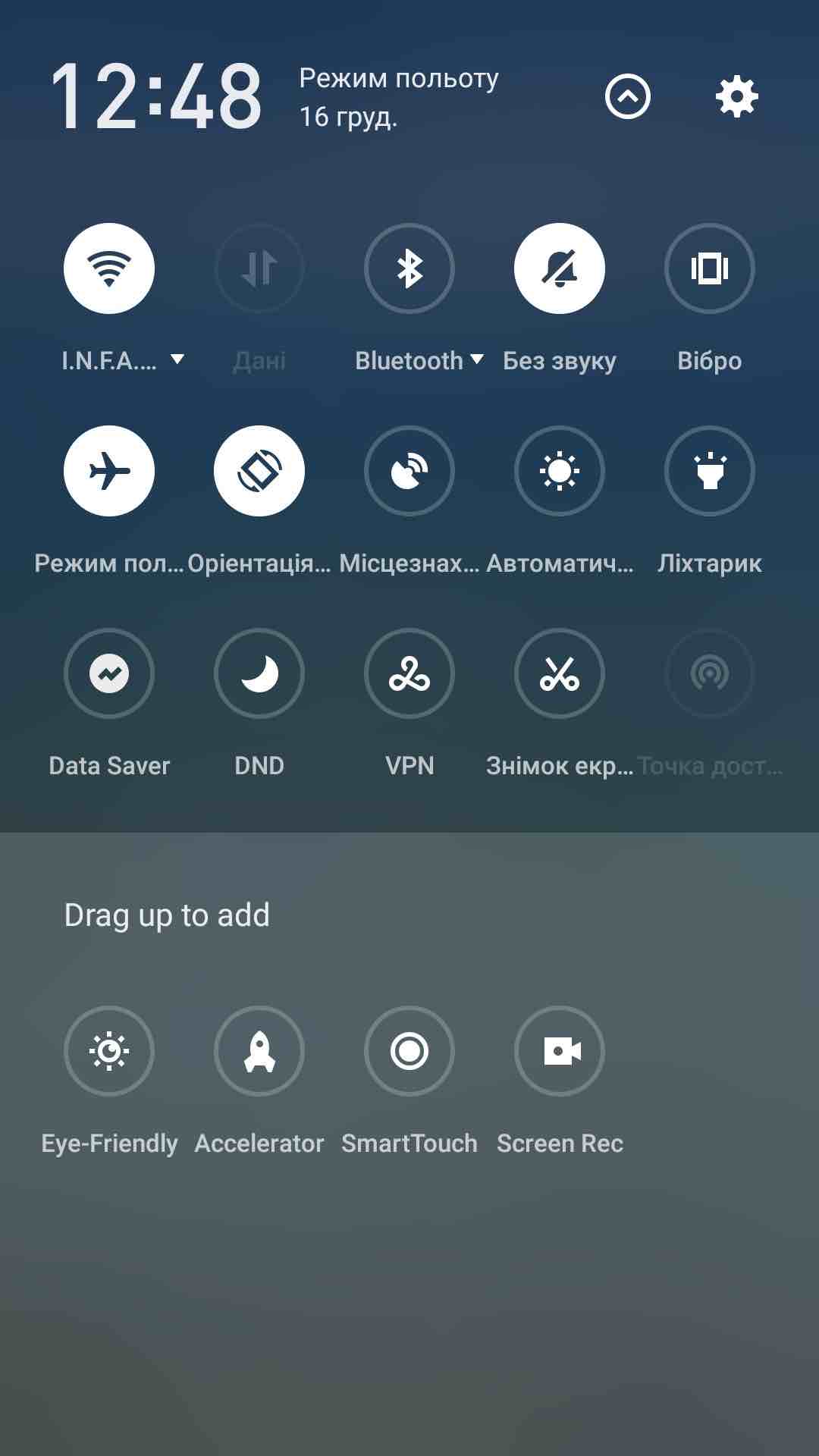The width and height of the screenshot is (819, 1456).
Task: Open settings via the gear icon
Action: 737,96
